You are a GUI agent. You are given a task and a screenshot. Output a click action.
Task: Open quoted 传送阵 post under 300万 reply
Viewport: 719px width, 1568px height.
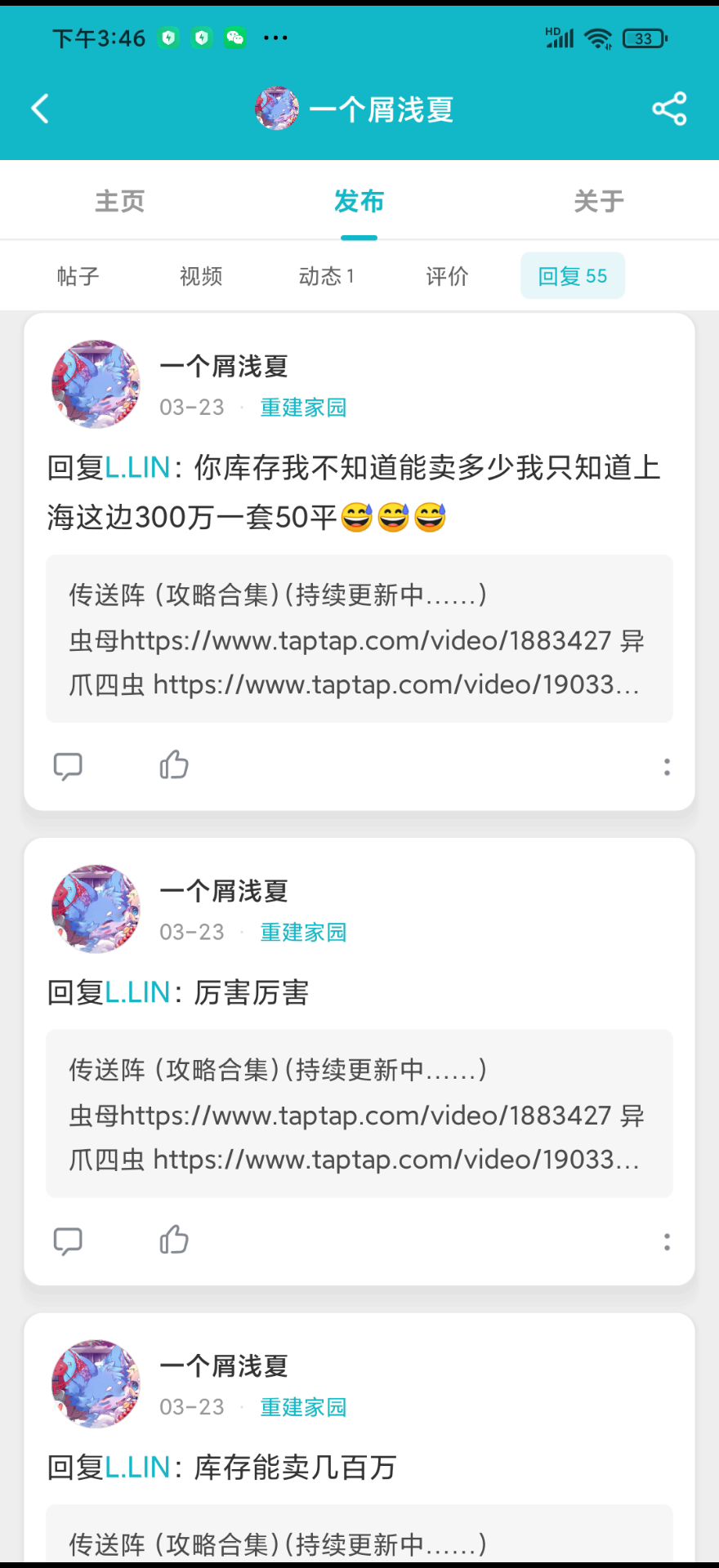pos(359,639)
